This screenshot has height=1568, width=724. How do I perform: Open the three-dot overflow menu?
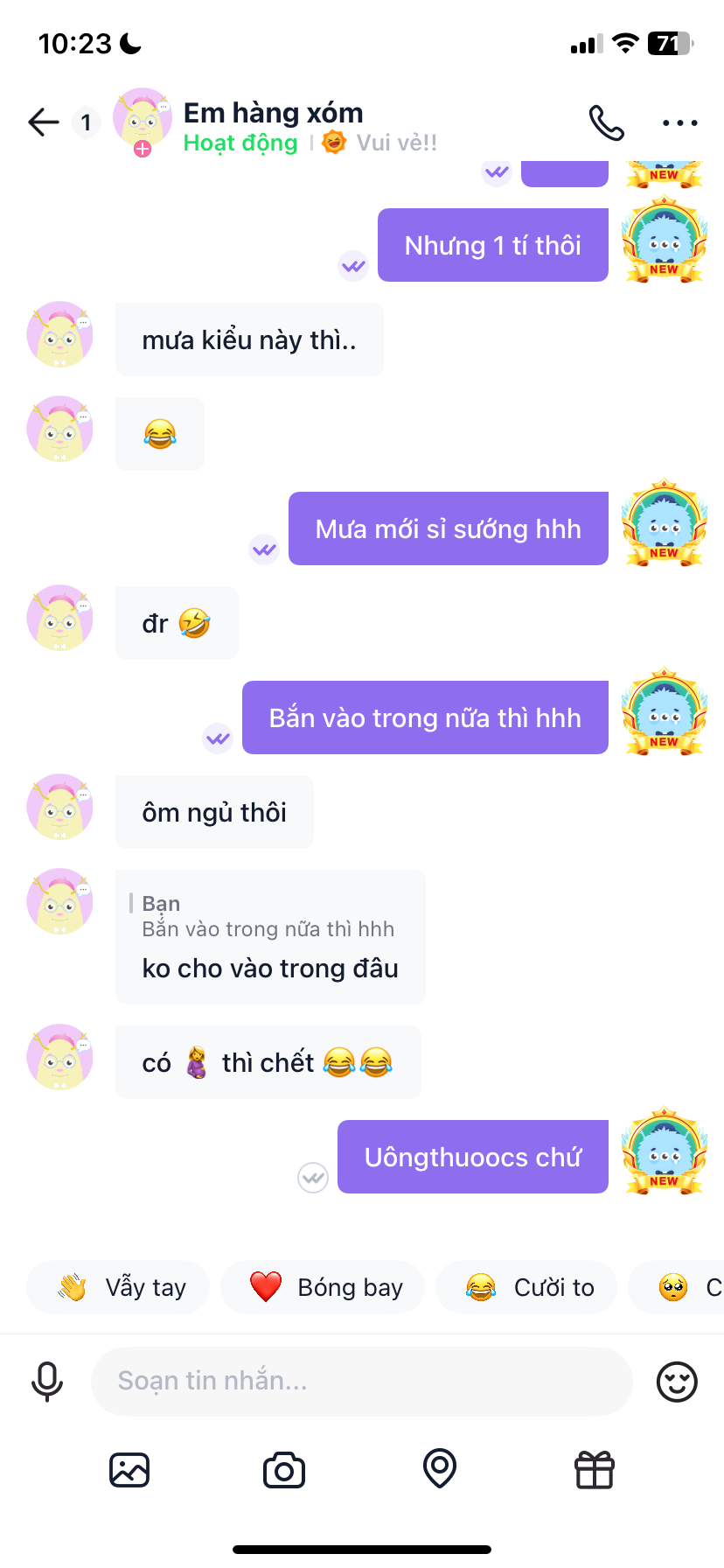(679, 122)
